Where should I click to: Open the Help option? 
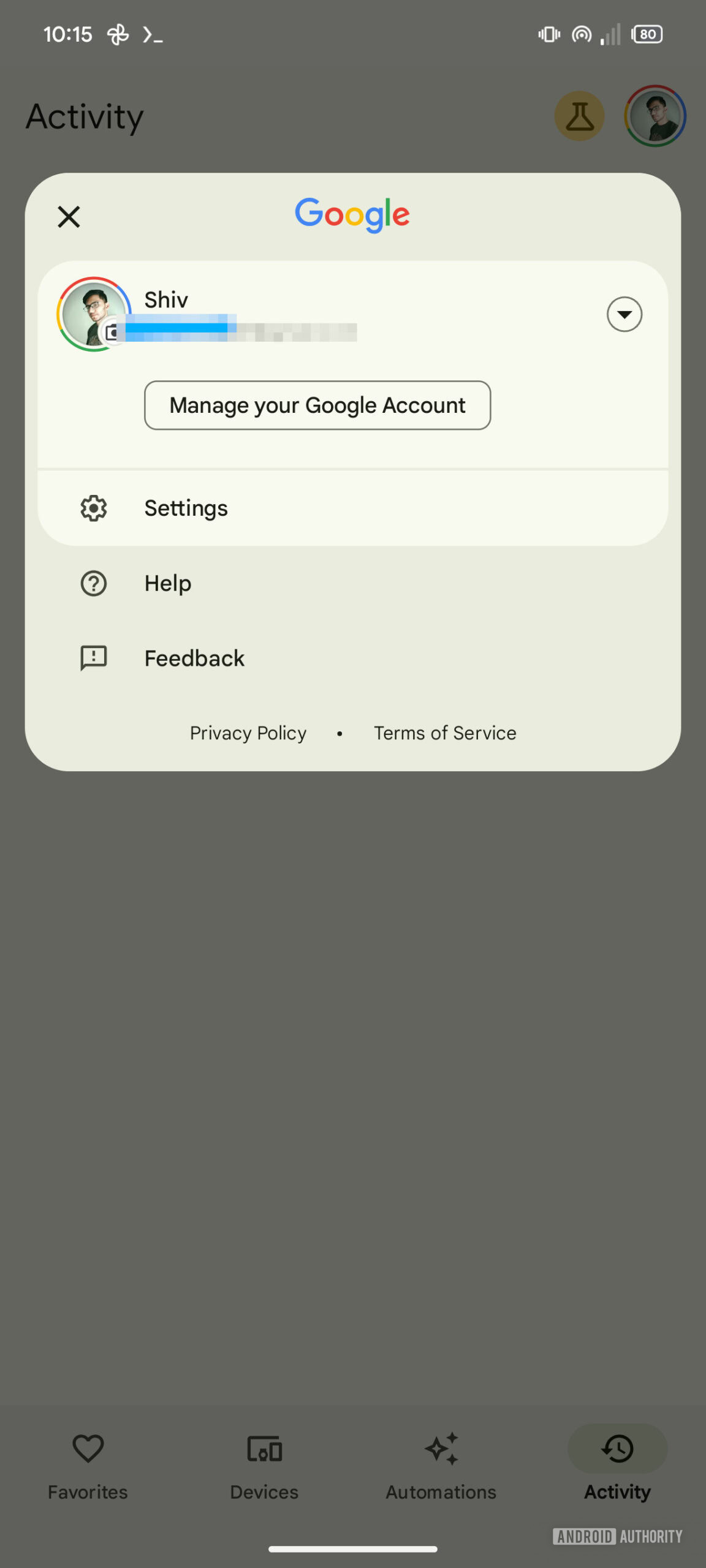167,584
